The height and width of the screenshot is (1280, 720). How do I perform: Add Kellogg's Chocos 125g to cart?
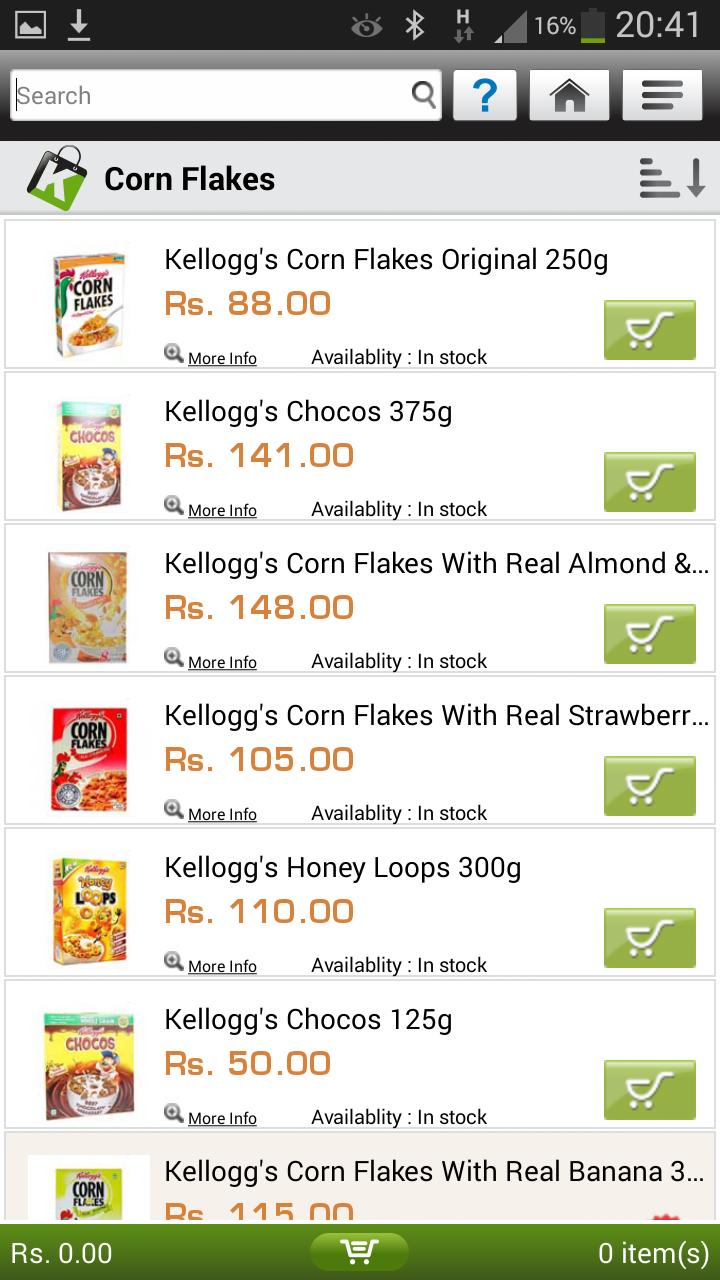click(x=649, y=1090)
